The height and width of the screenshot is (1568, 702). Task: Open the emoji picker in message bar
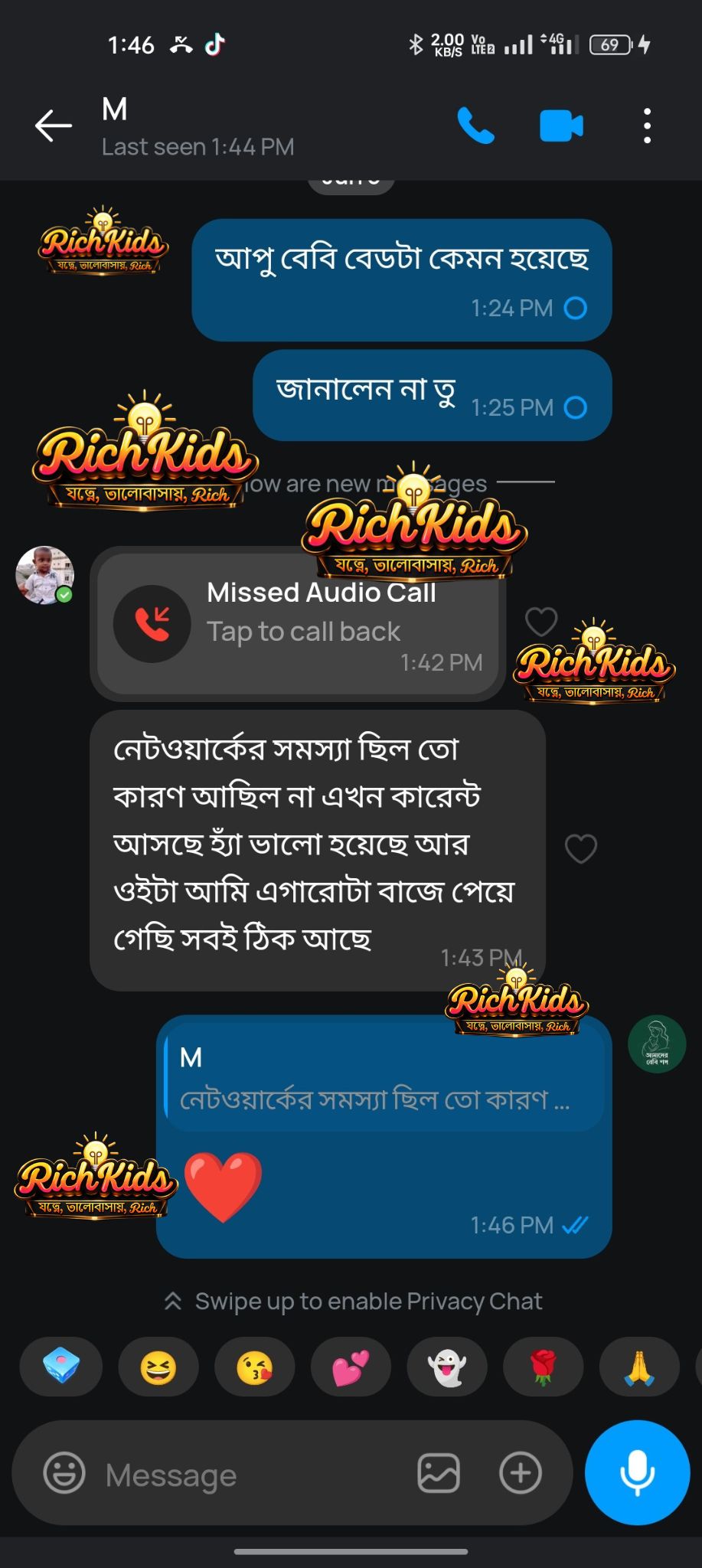coord(64,1472)
